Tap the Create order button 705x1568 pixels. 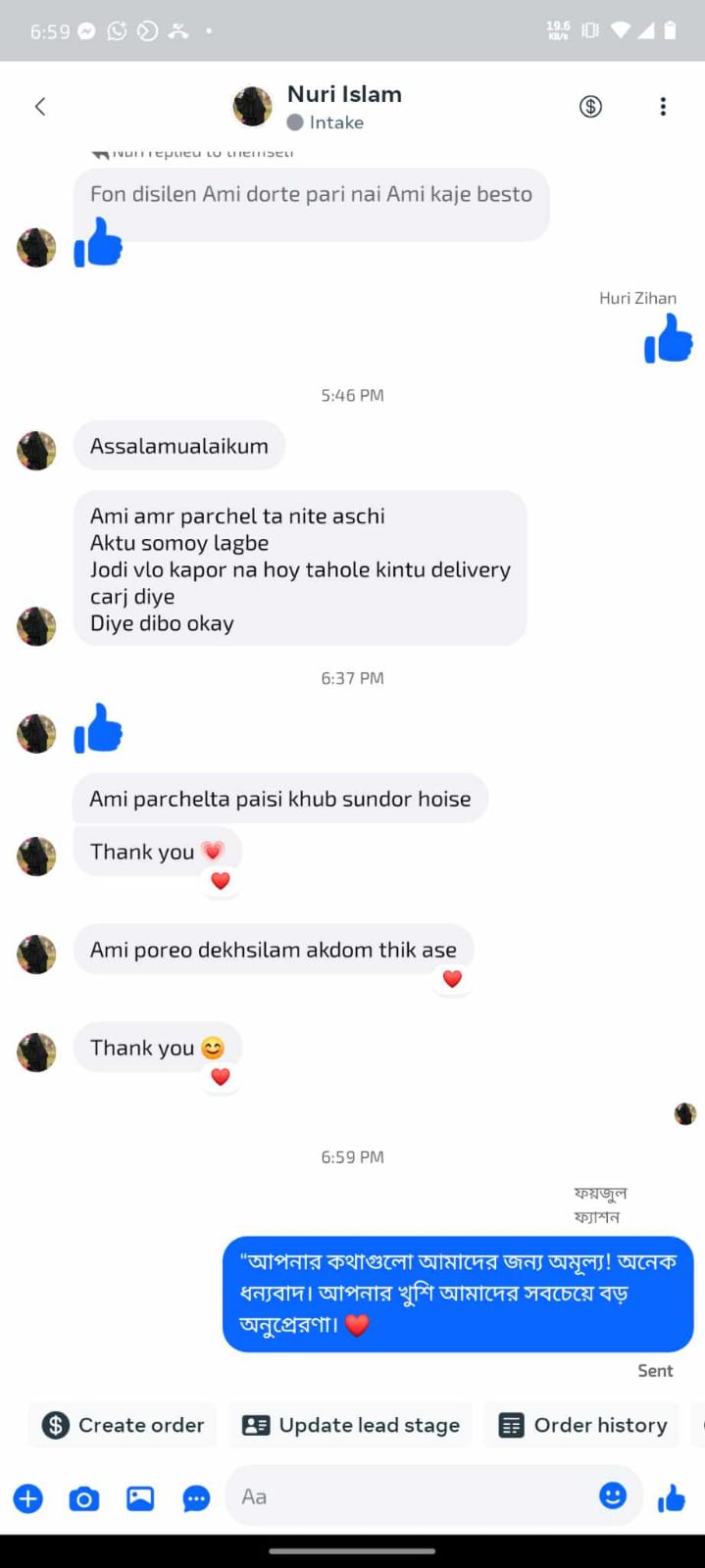coord(124,1425)
